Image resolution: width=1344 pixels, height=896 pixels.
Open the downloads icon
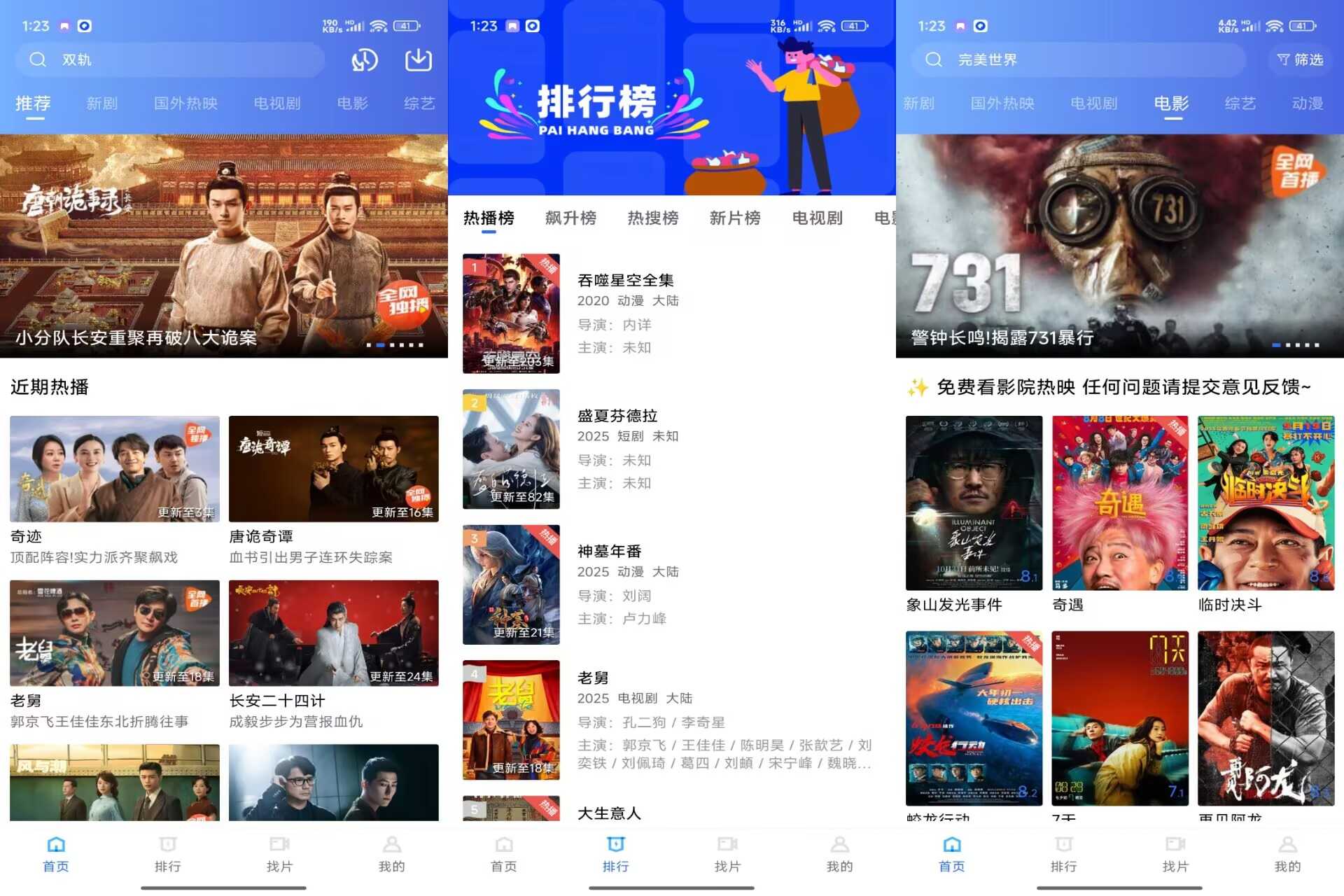click(x=419, y=60)
